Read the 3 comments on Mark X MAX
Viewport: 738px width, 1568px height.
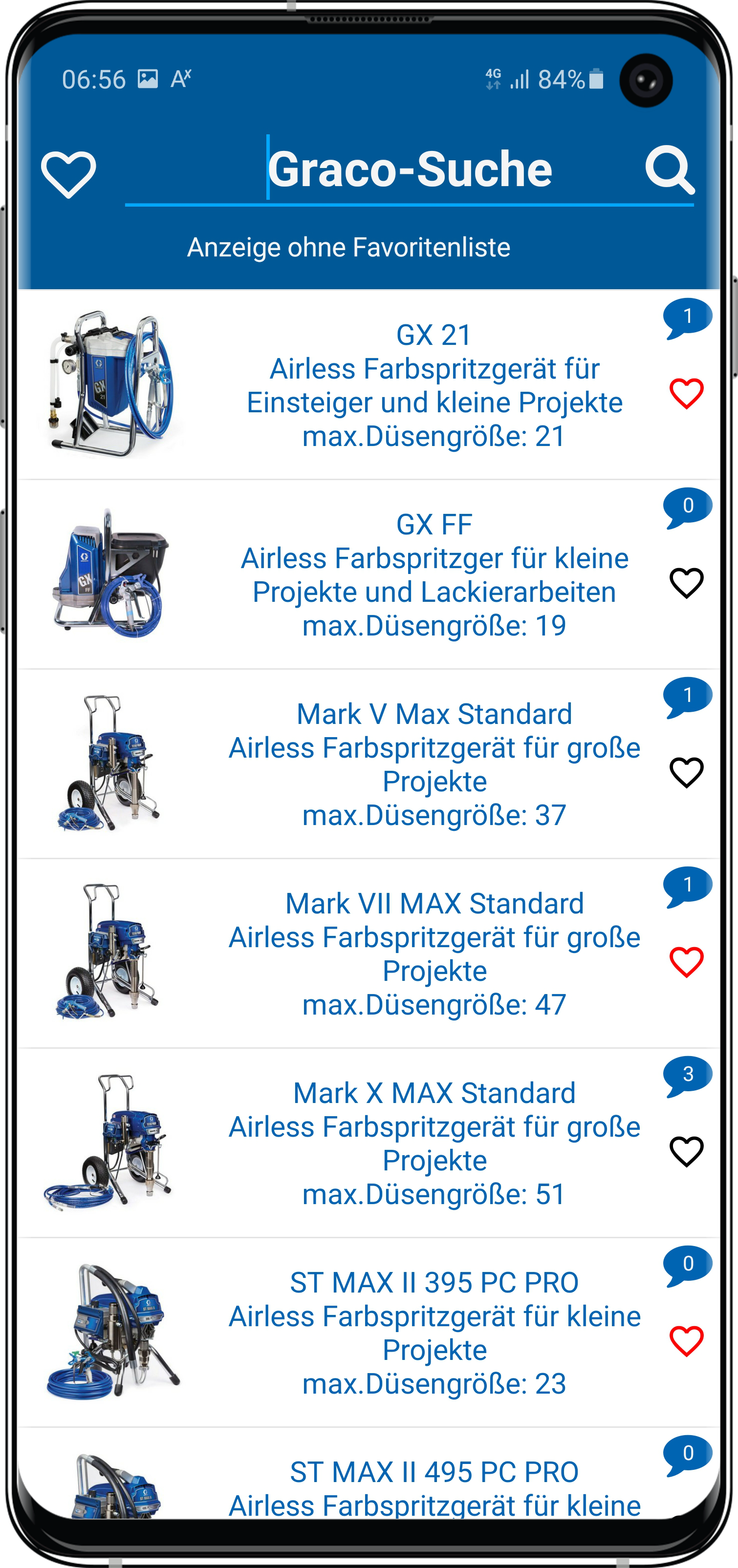click(x=688, y=1076)
